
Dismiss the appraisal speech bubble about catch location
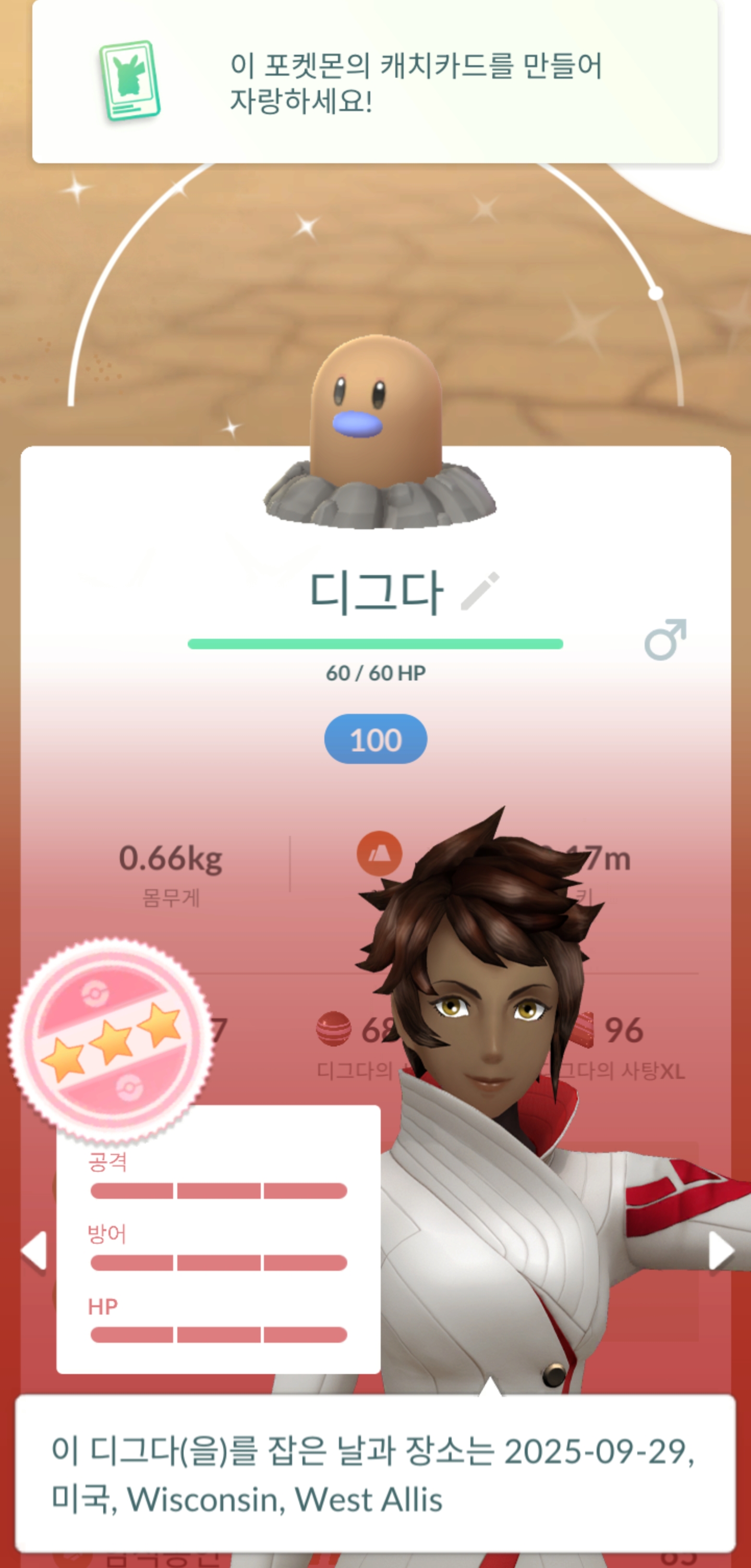[x=374, y=1473]
